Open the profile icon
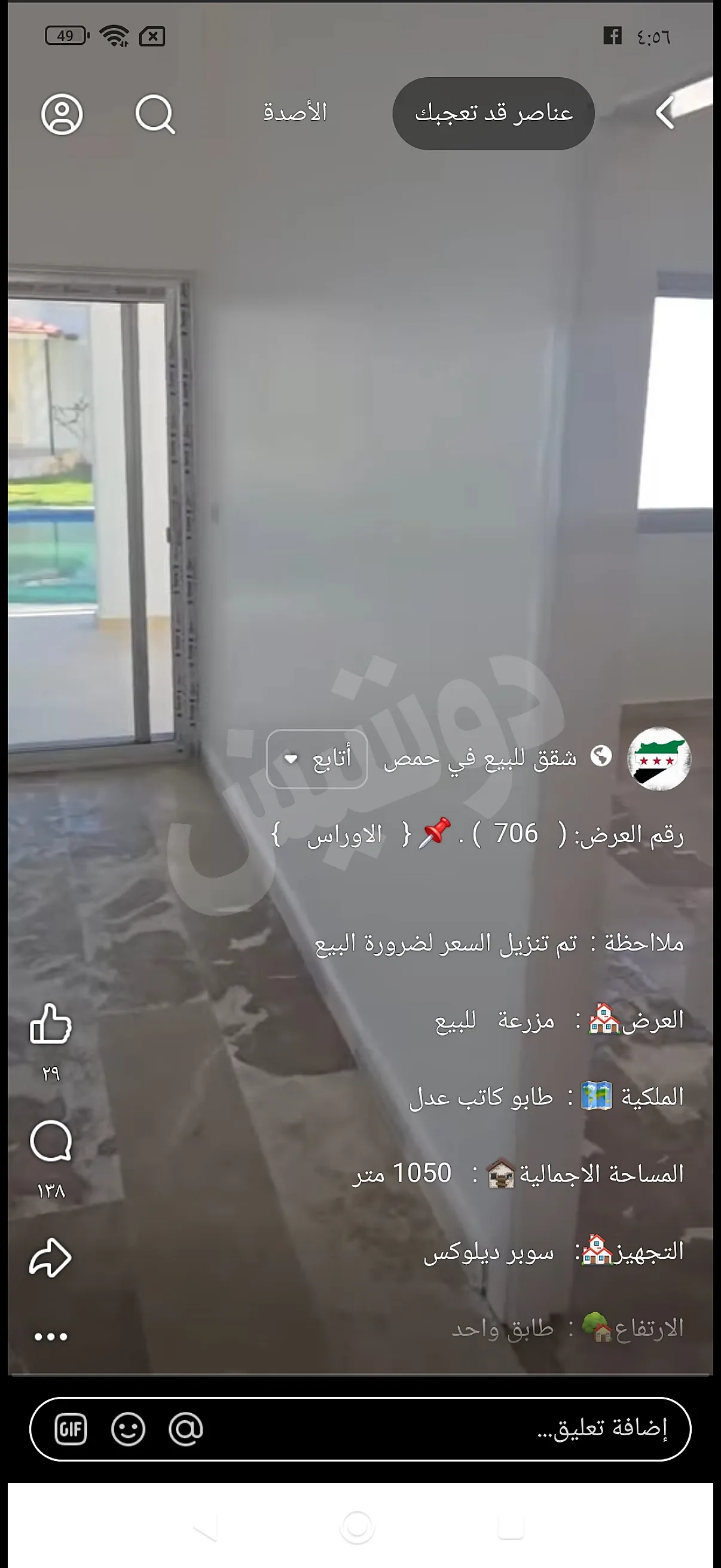Viewport: 721px width, 1568px height. (x=62, y=114)
